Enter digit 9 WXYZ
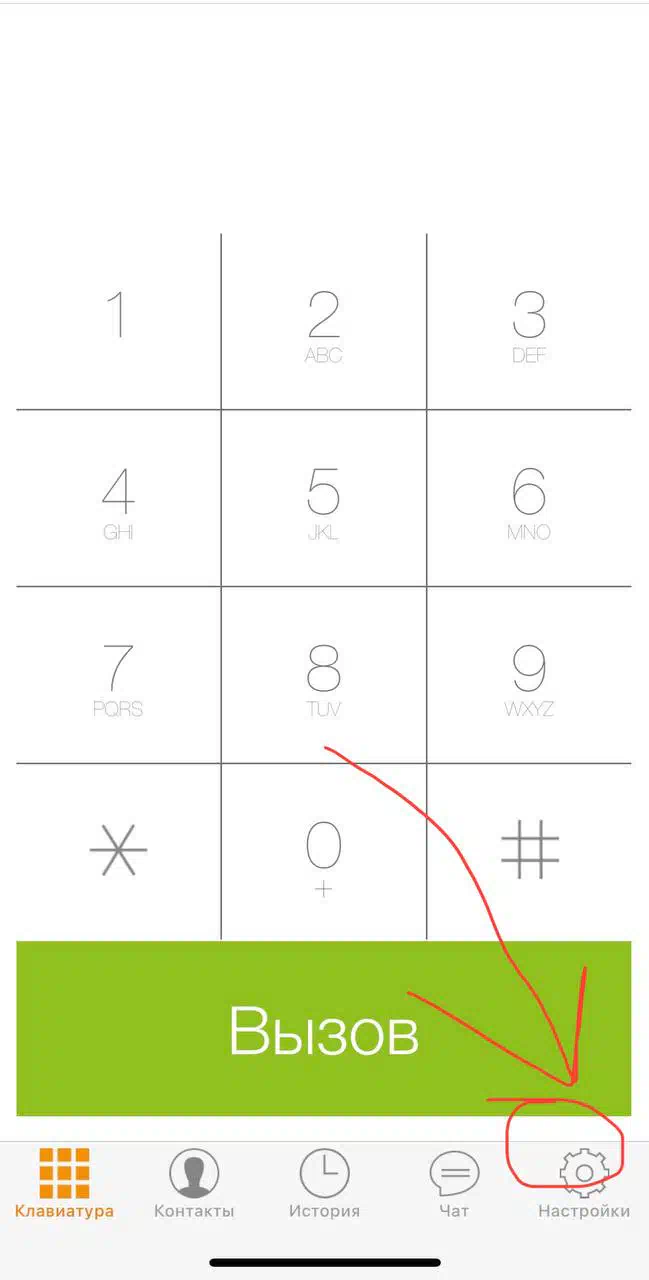Viewport: 649px width, 1280px height. click(x=529, y=675)
